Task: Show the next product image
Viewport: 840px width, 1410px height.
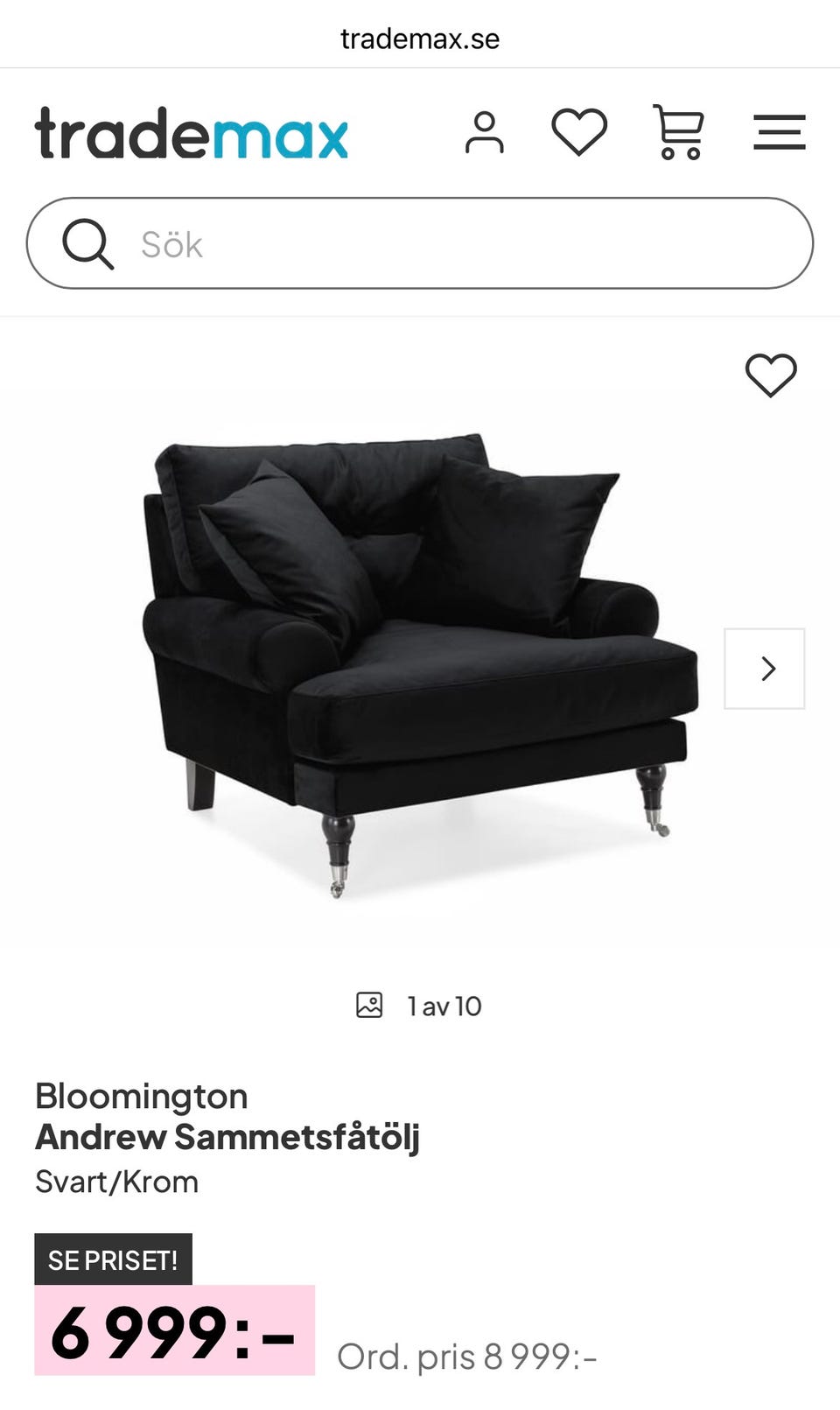Action: coord(765,669)
